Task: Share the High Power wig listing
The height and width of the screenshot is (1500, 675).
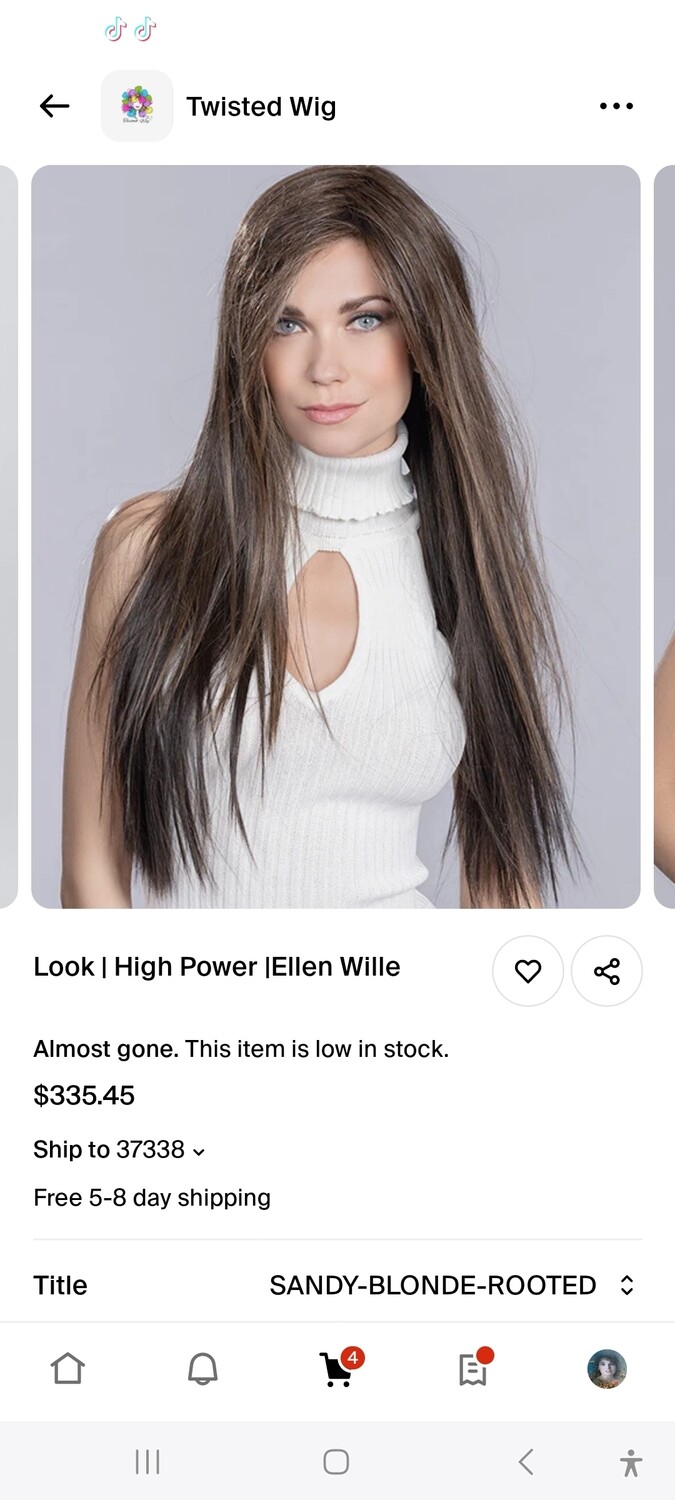Action: tap(607, 971)
